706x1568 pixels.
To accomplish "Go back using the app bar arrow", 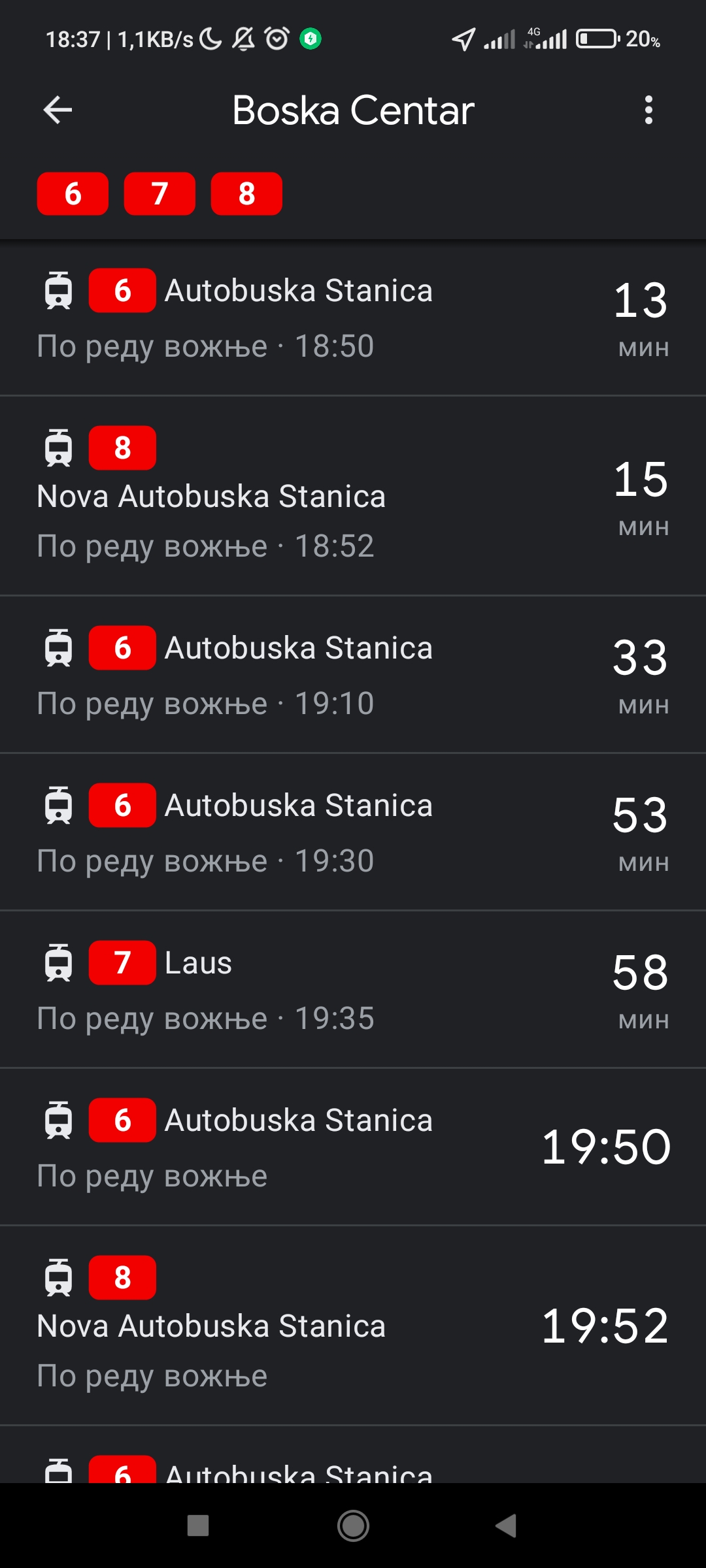I will (x=58, y=110).
